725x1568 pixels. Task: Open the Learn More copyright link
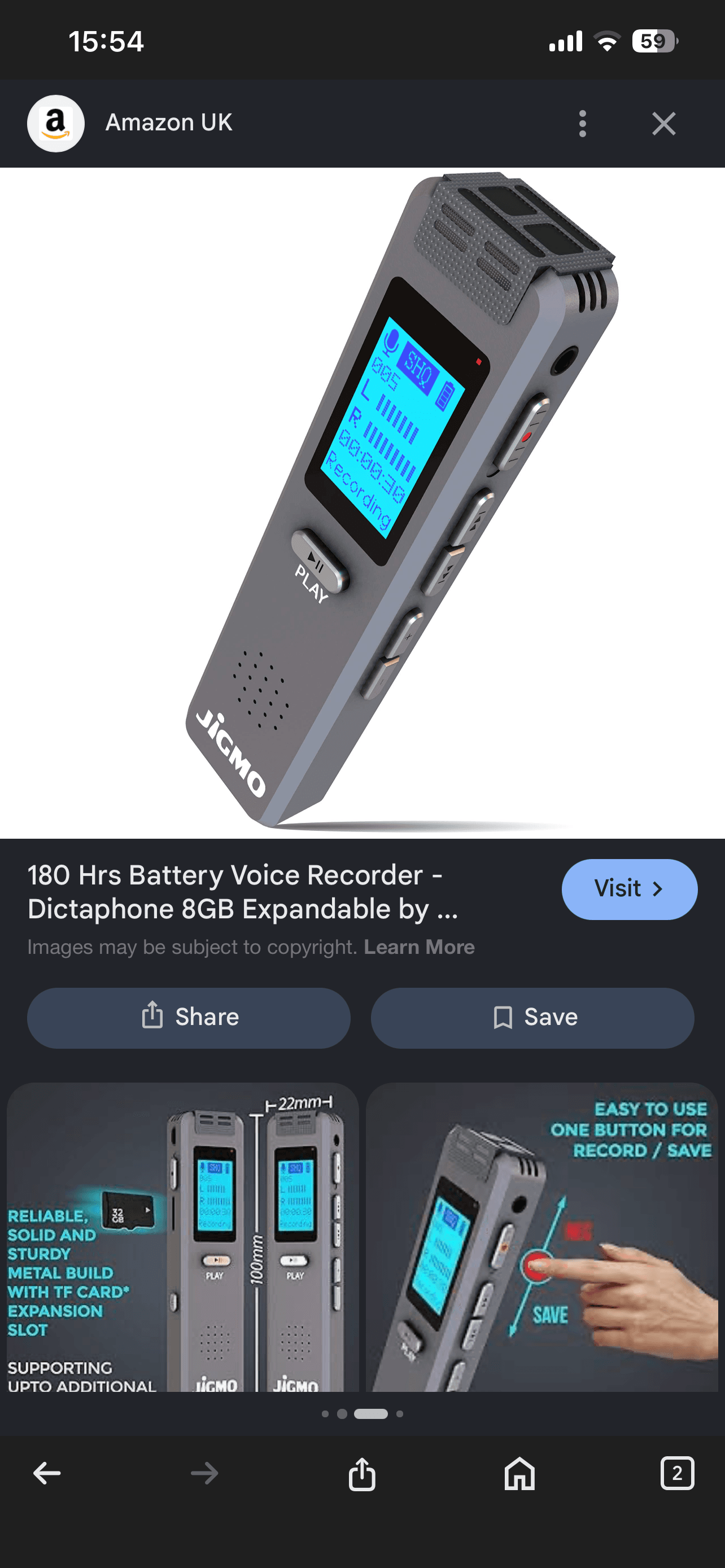click(420, 947)
